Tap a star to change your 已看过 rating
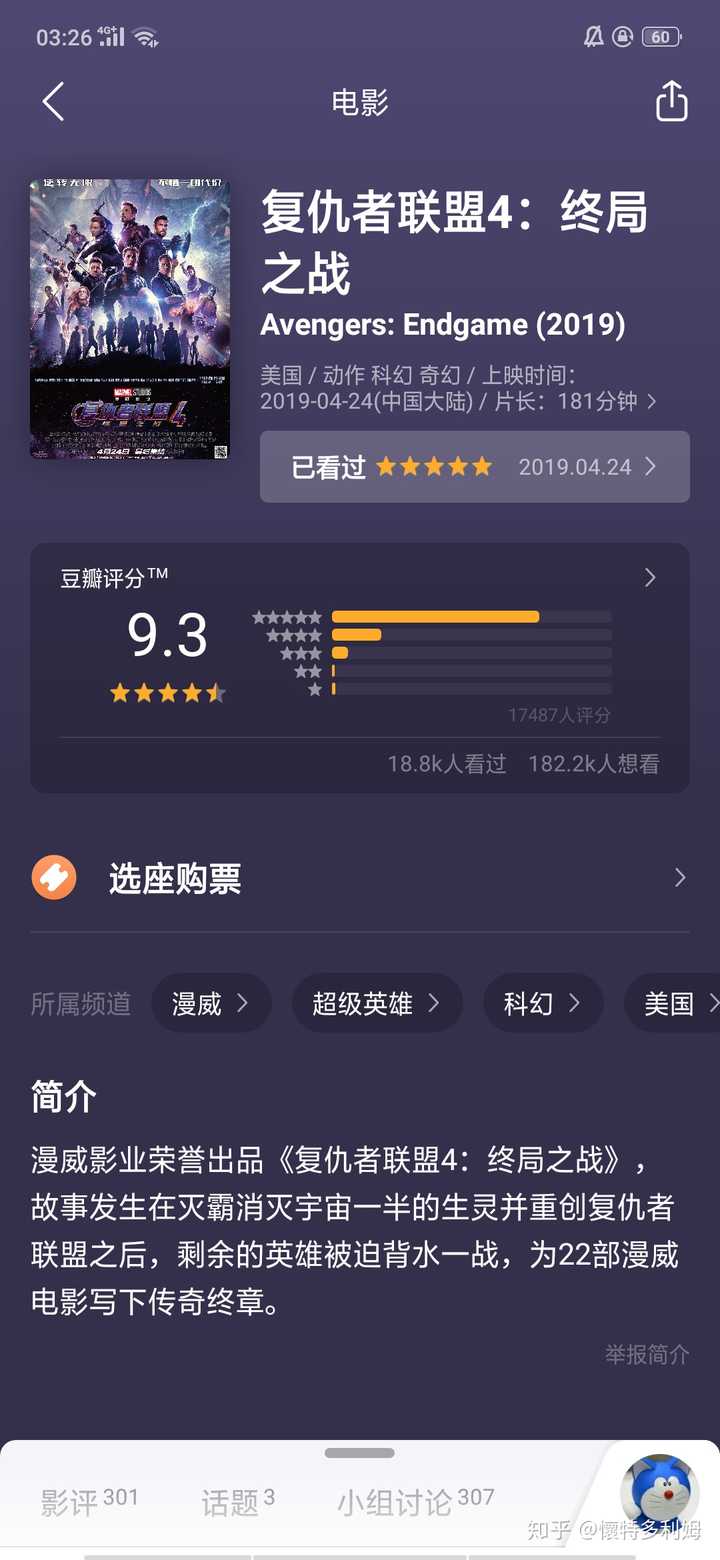Viewport: 720px width, 1560px height. pos(433,466)
